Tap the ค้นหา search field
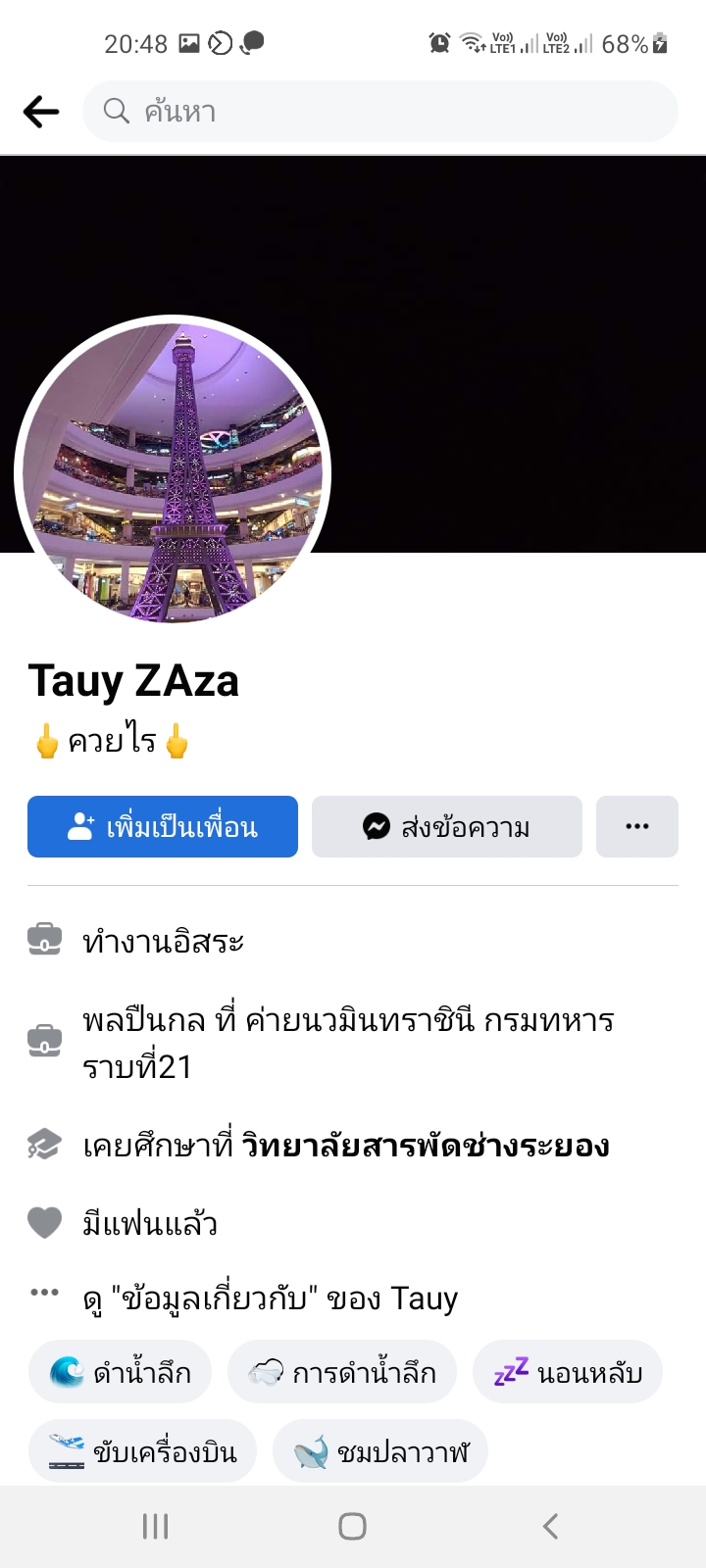 point(380,112)
